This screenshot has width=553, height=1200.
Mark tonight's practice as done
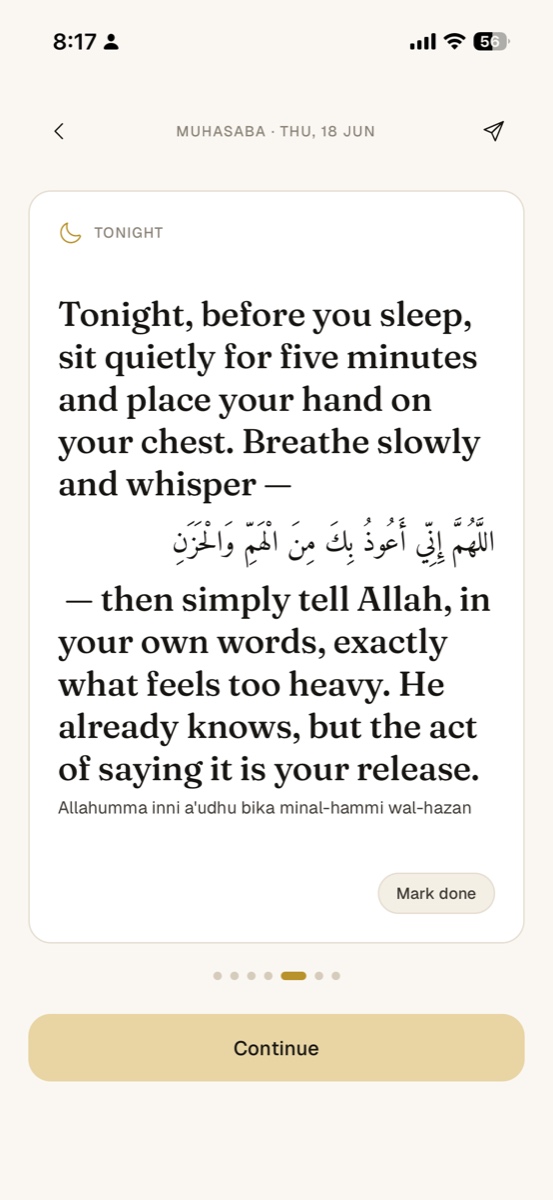point(436,893)
